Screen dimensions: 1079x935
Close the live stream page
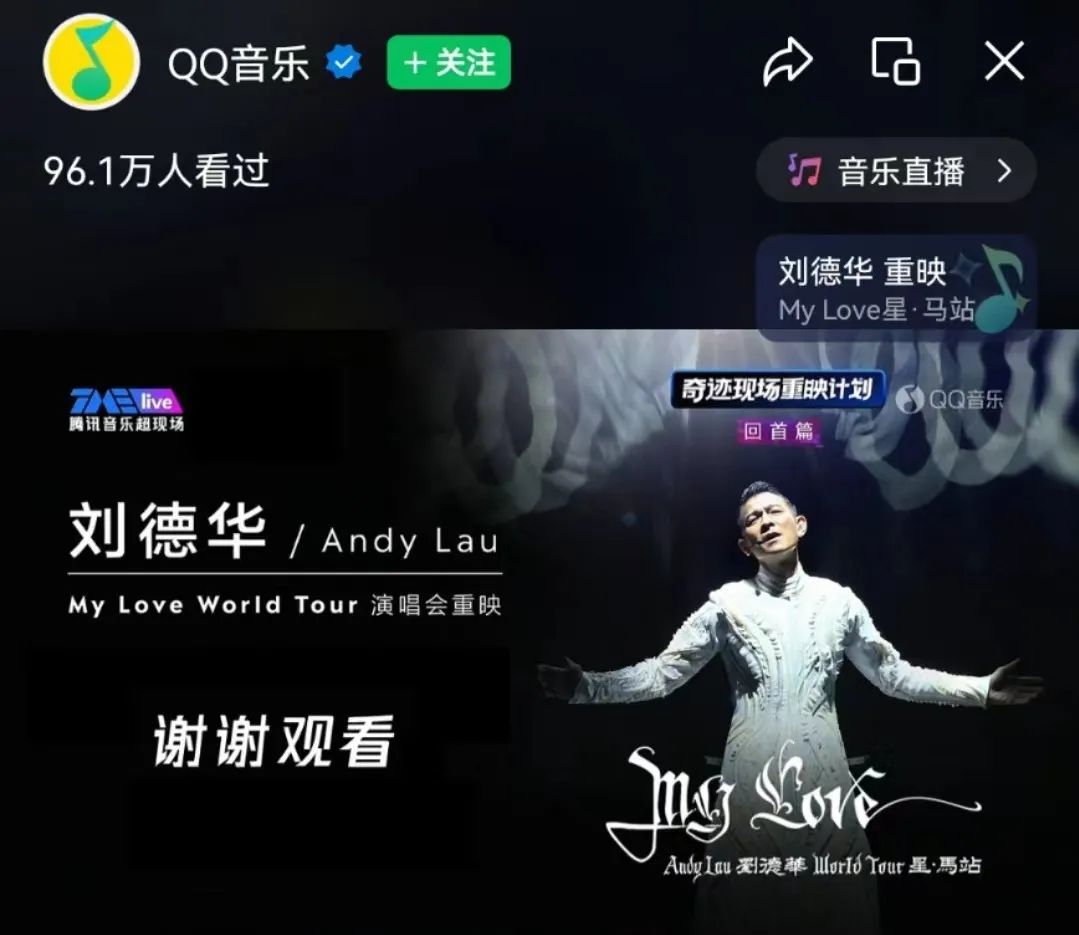[1004, 62]
